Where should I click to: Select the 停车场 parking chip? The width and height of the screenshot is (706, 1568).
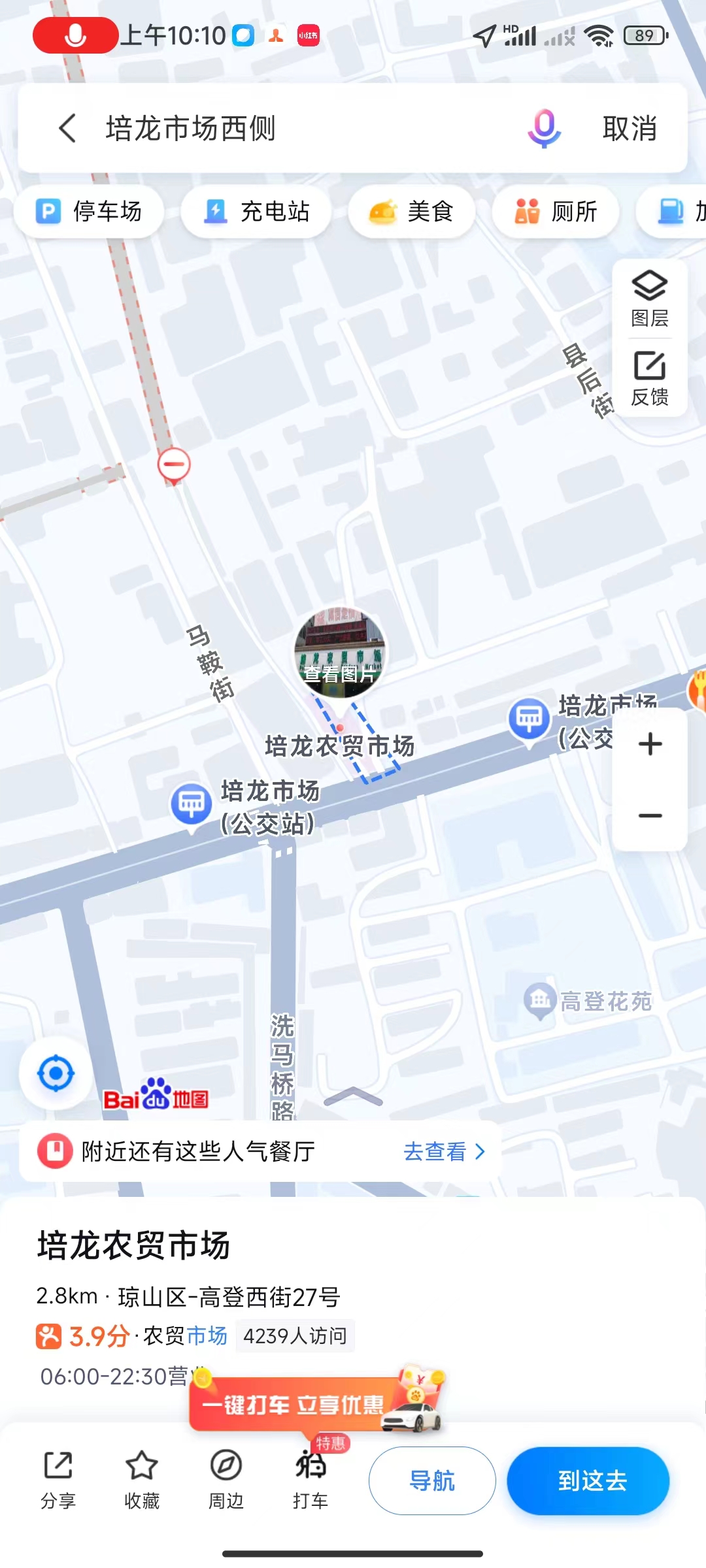point(89,212)
